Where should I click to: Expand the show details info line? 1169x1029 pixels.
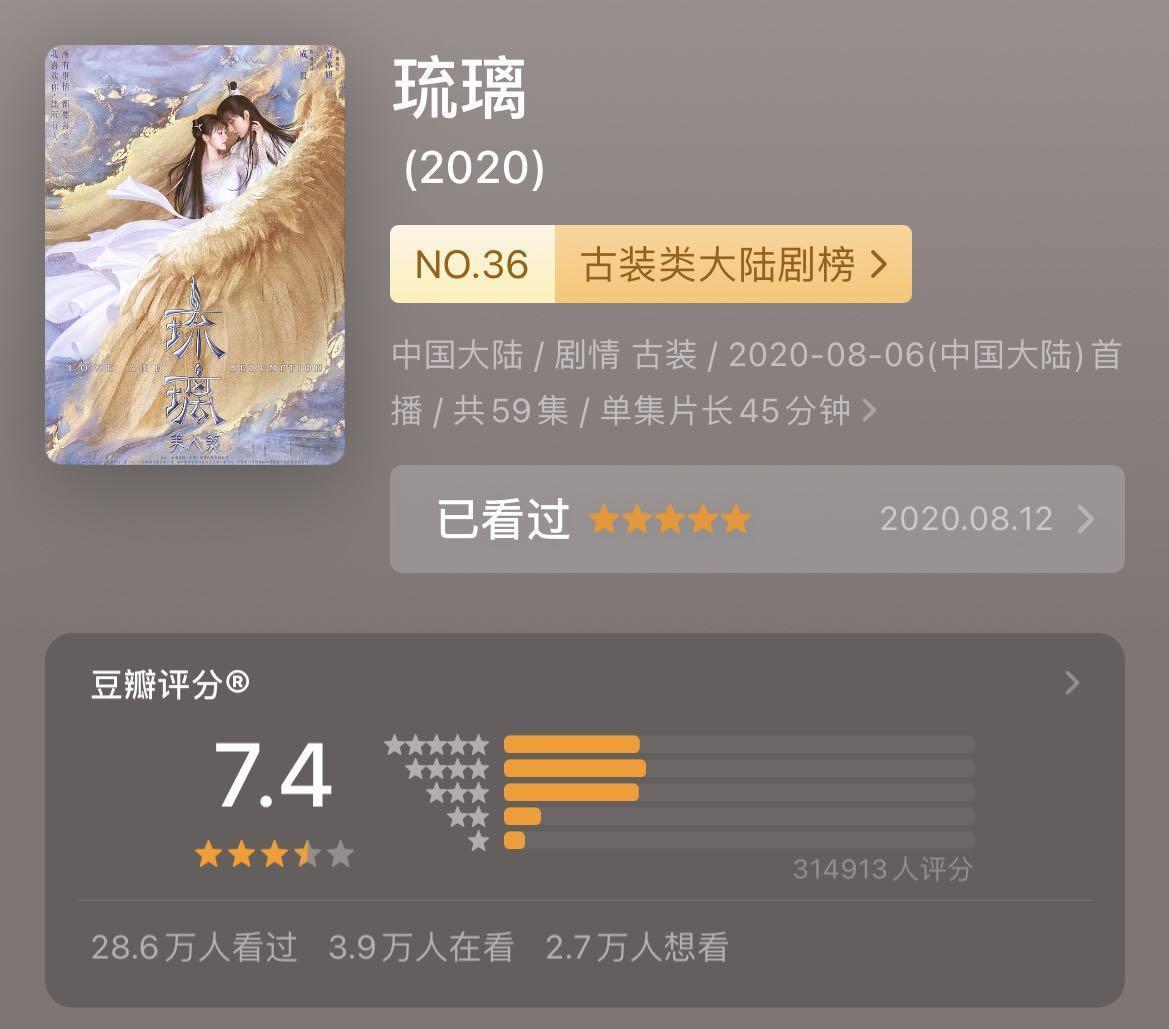(x=868, y=410)
